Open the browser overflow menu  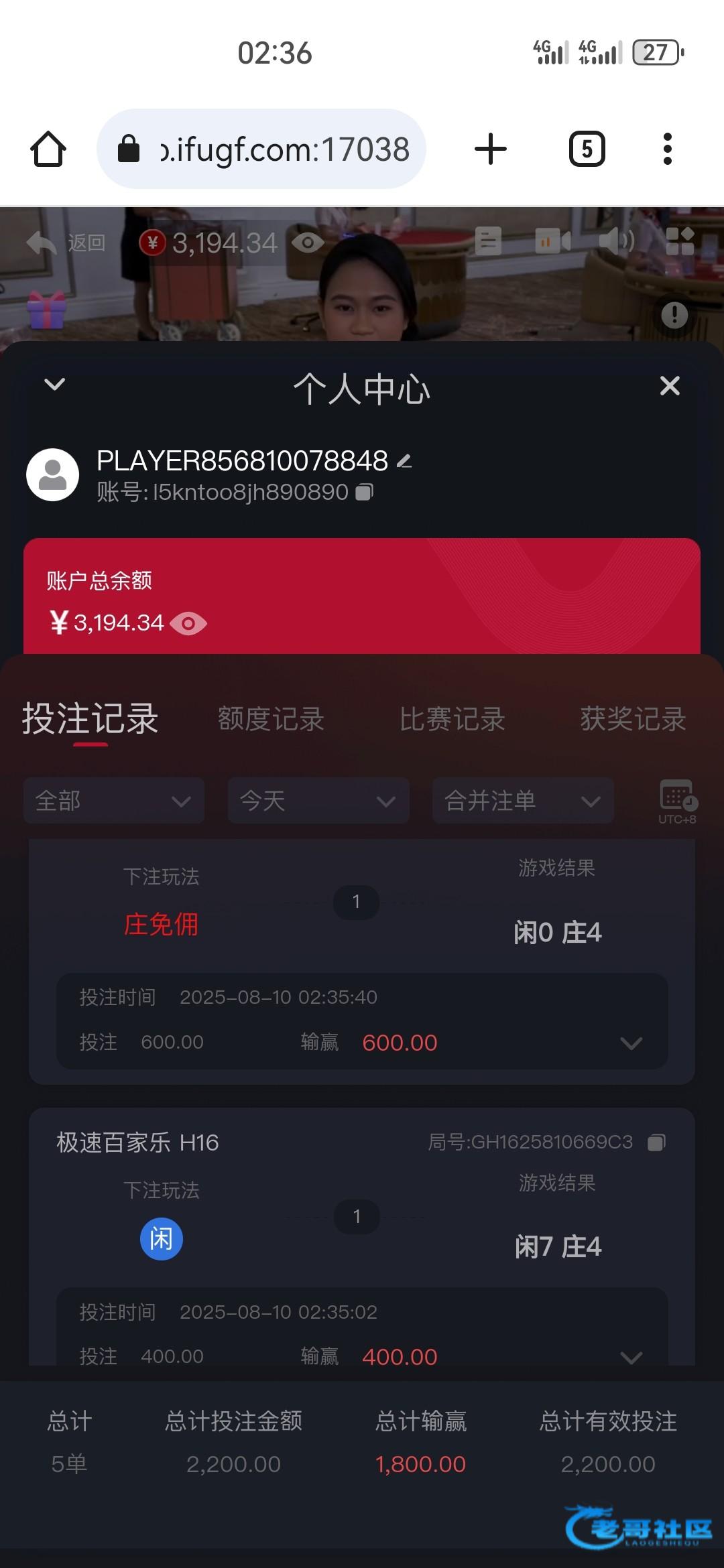667,149
